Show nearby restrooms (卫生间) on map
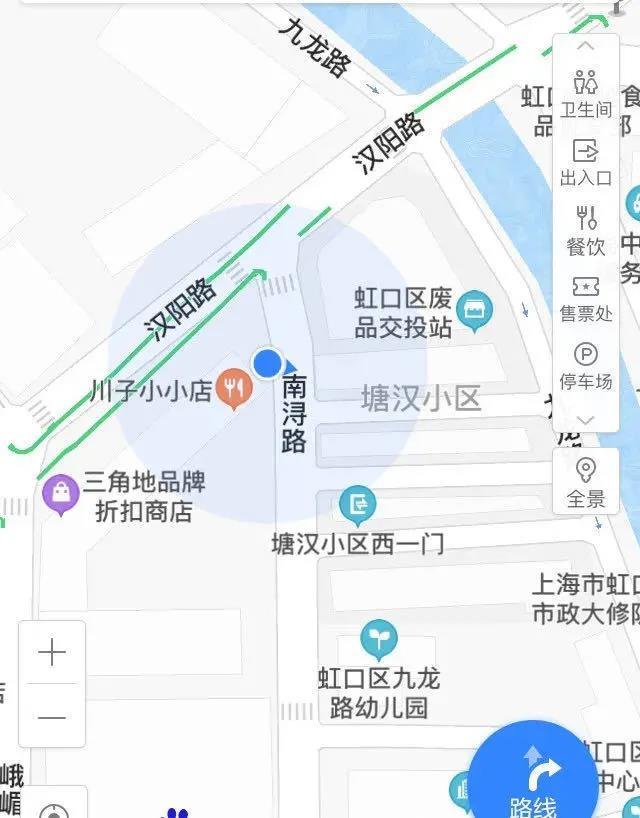The image size is (640, 818). pos(585,93)
